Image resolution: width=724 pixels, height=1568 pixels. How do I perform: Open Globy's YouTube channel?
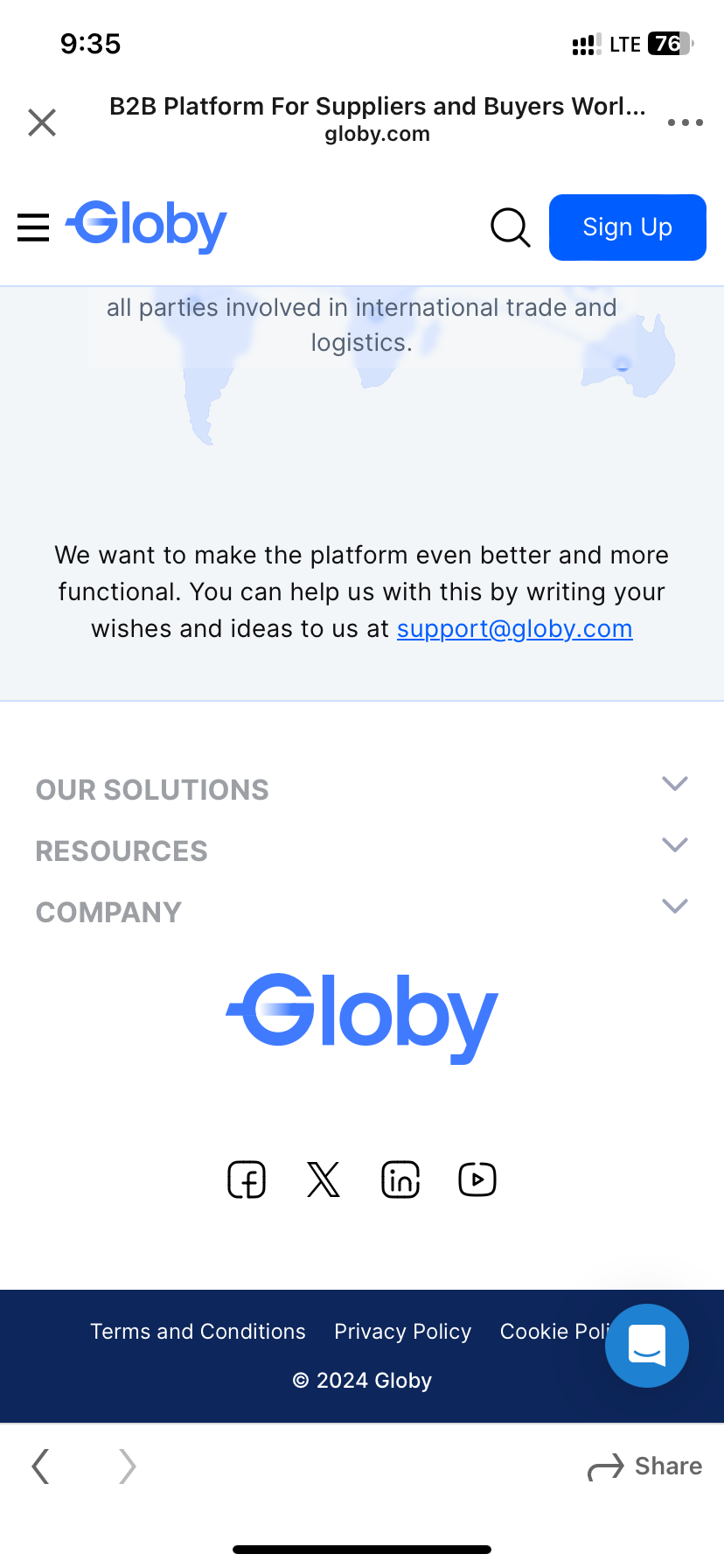click(477, 1179)
